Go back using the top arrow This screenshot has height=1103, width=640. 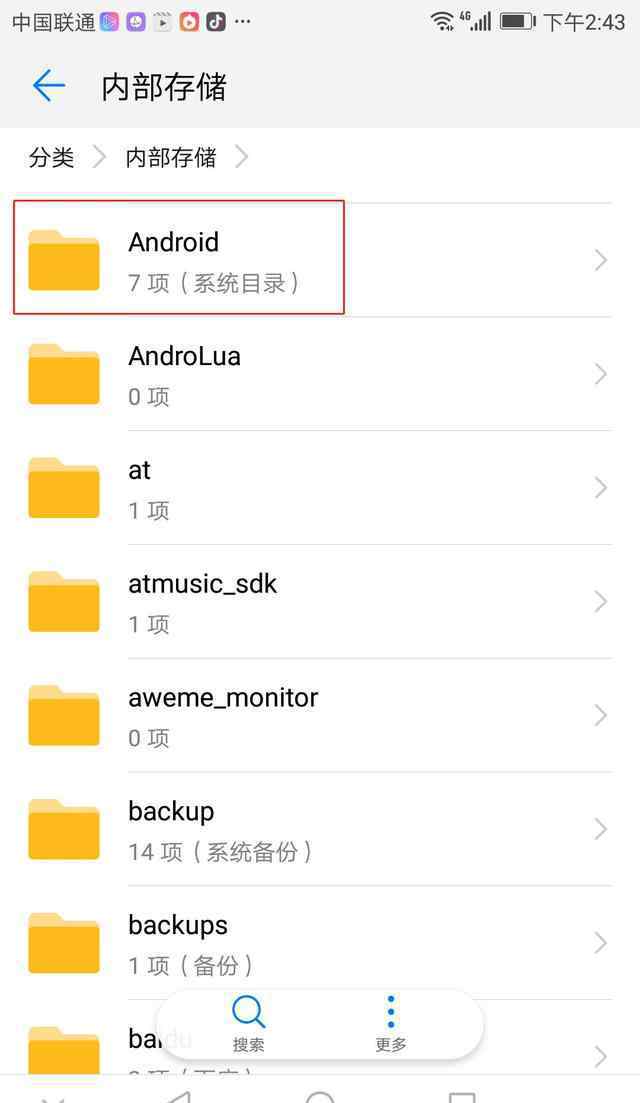(x=49, y=87)
